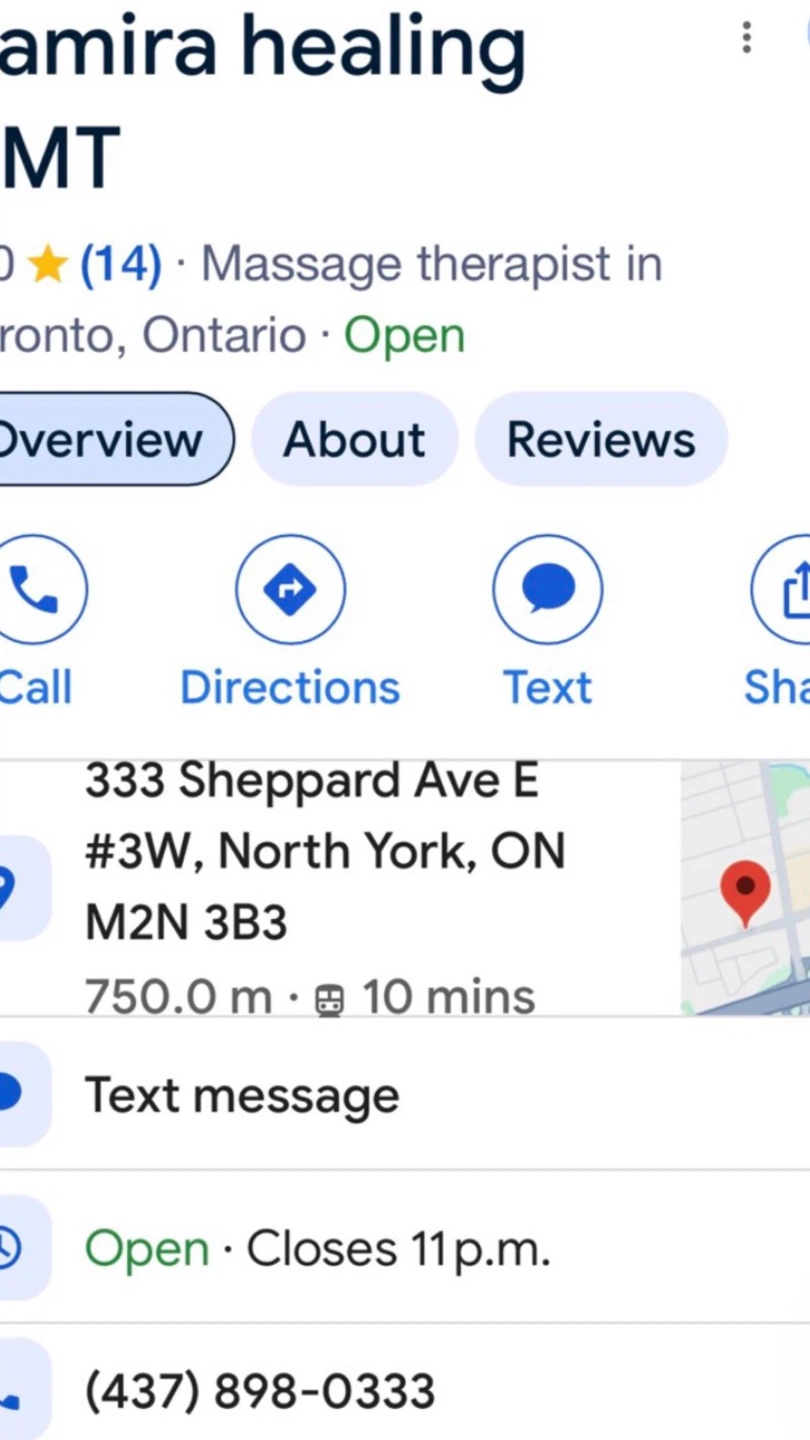The image size is (810, 1440).
Task: Call the massage therapist
Action: (35, 621)
